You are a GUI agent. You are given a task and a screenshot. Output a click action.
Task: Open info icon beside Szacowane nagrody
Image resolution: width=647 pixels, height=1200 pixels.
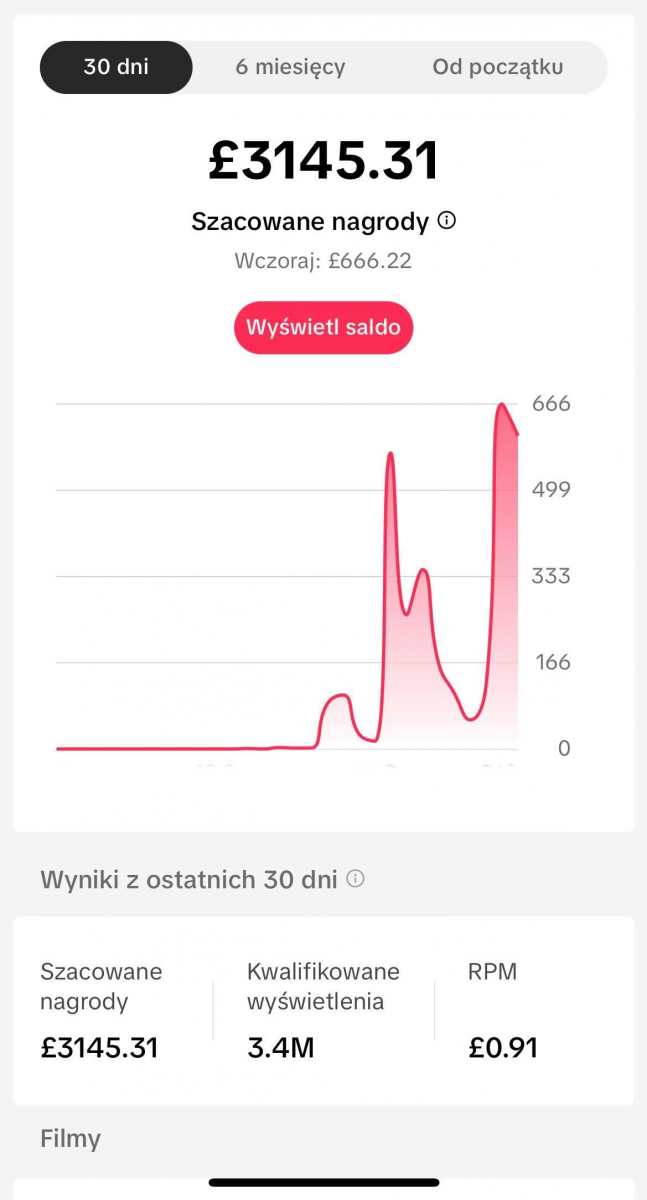click(x=447, y=221)
